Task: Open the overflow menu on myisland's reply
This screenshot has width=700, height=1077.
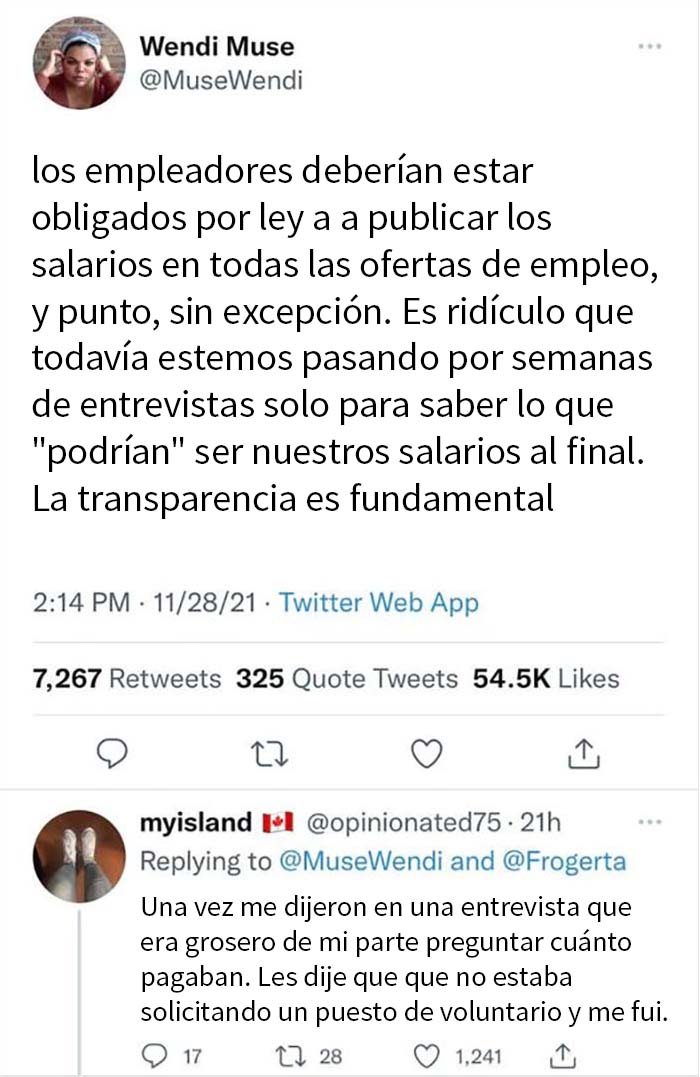Action: [x=649, y=823]
